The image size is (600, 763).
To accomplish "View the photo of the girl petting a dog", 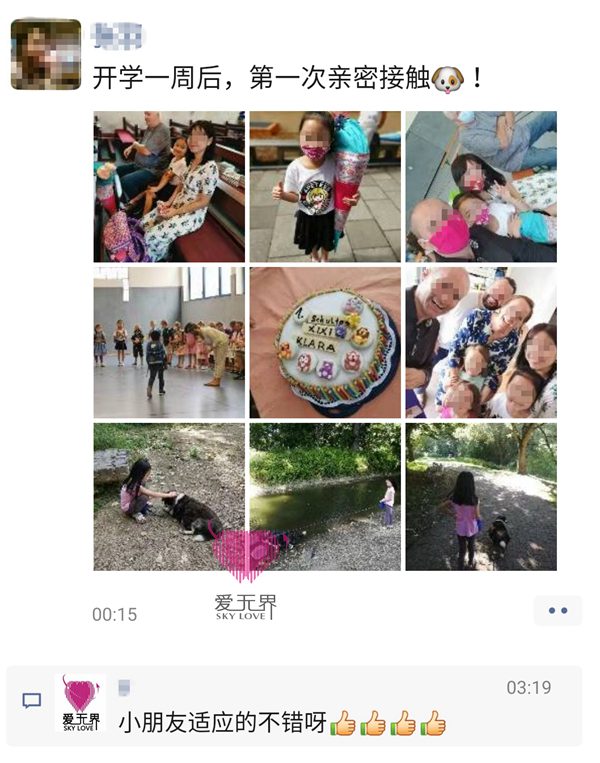I will [169, 497].
